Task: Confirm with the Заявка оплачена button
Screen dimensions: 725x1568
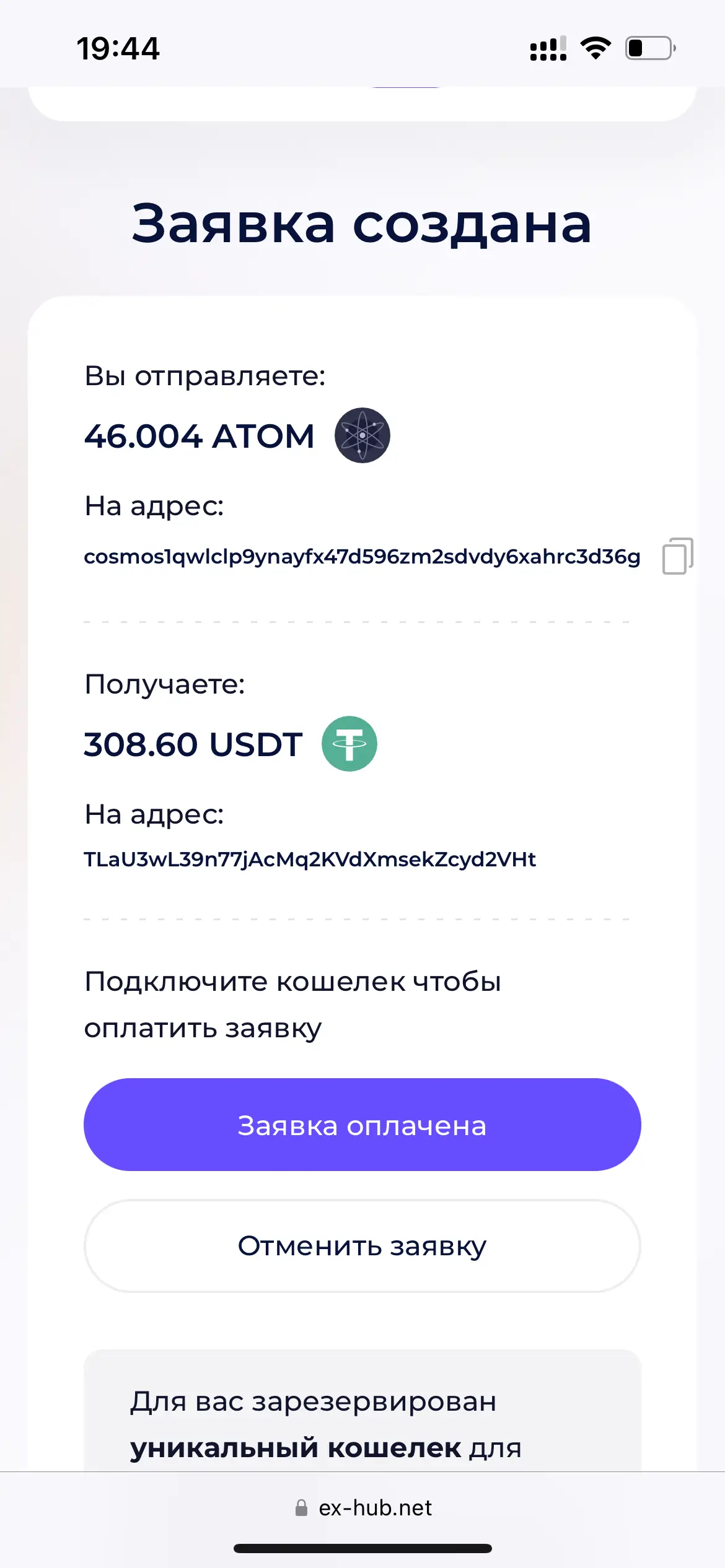Action: [x=362, y=1125]
